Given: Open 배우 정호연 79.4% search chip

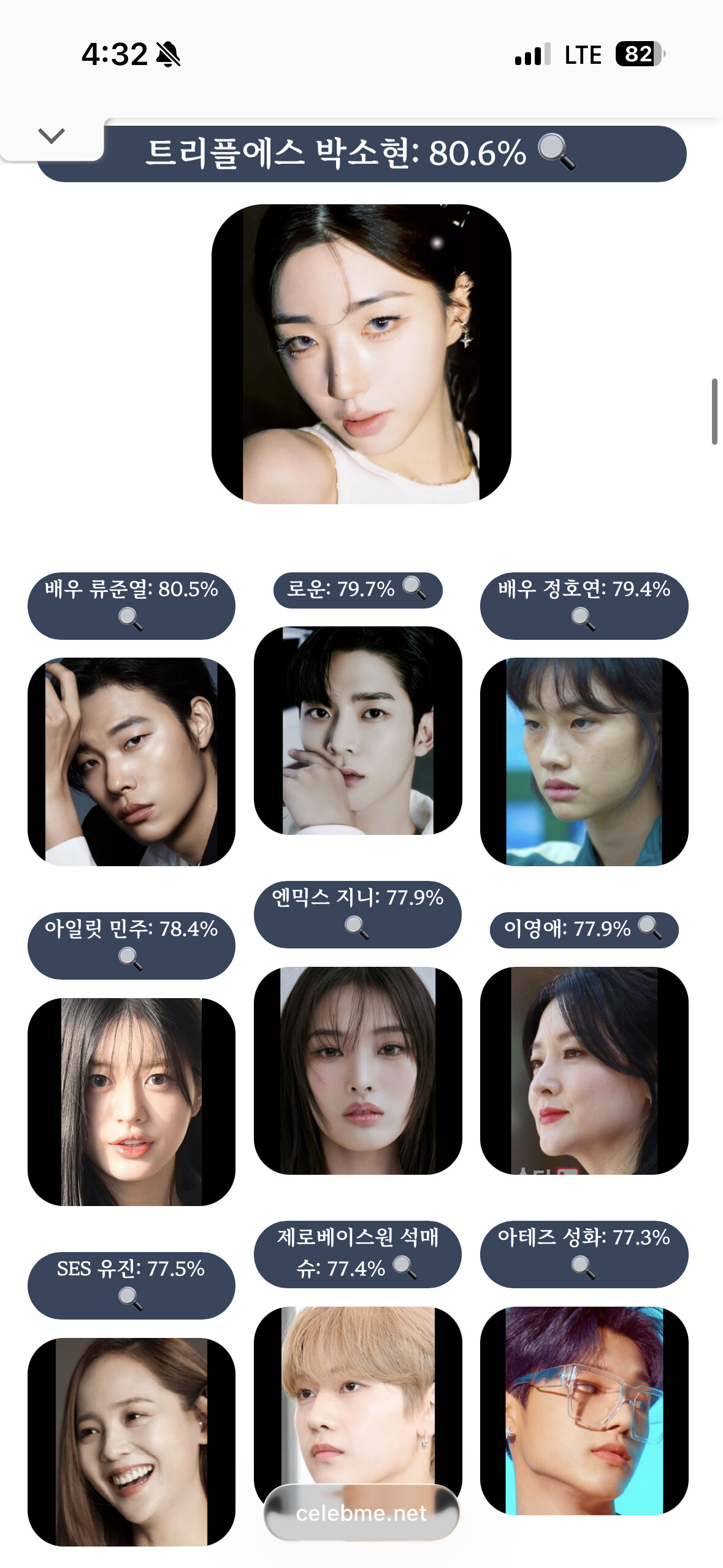Looking at the screenshot, I should click(x=584, y=606).
